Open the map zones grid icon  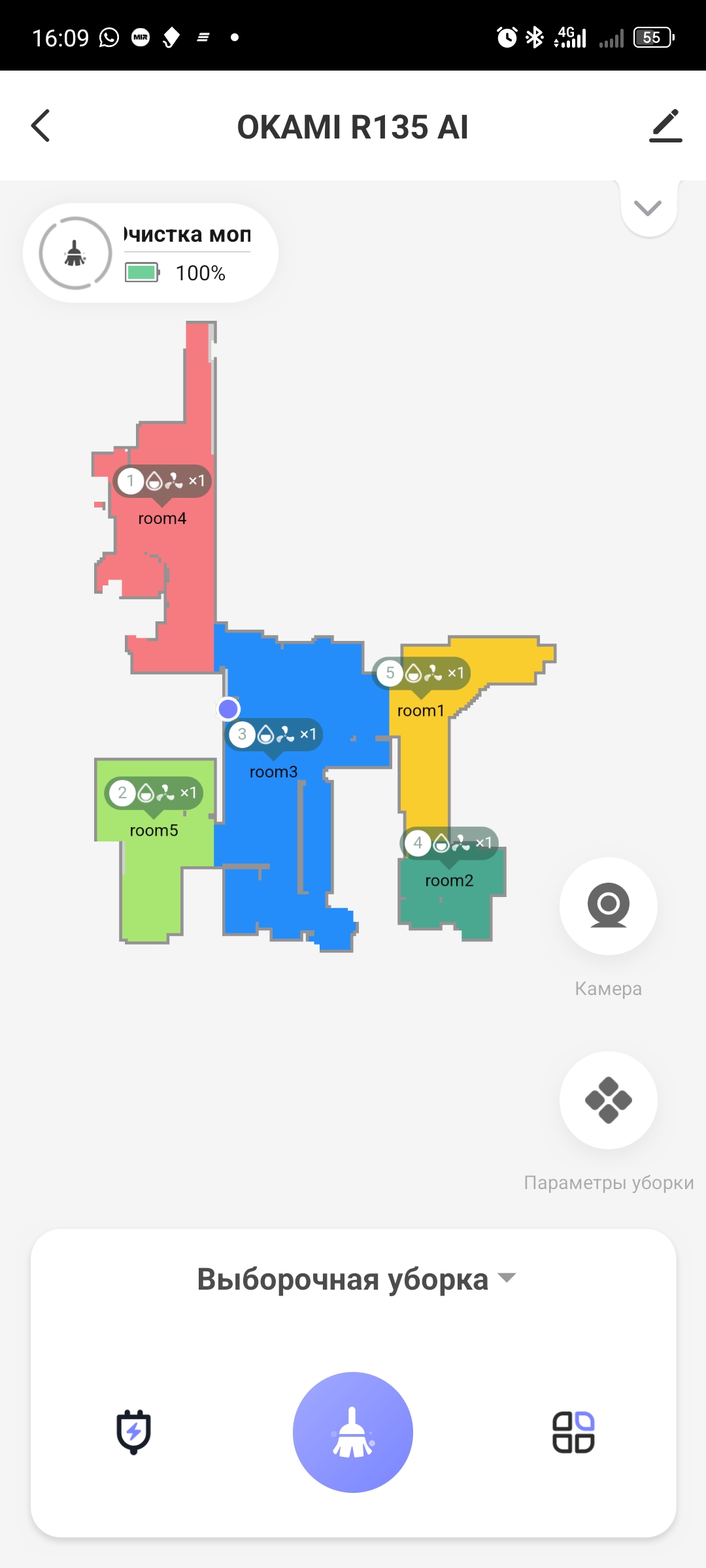coord(573,1431)
